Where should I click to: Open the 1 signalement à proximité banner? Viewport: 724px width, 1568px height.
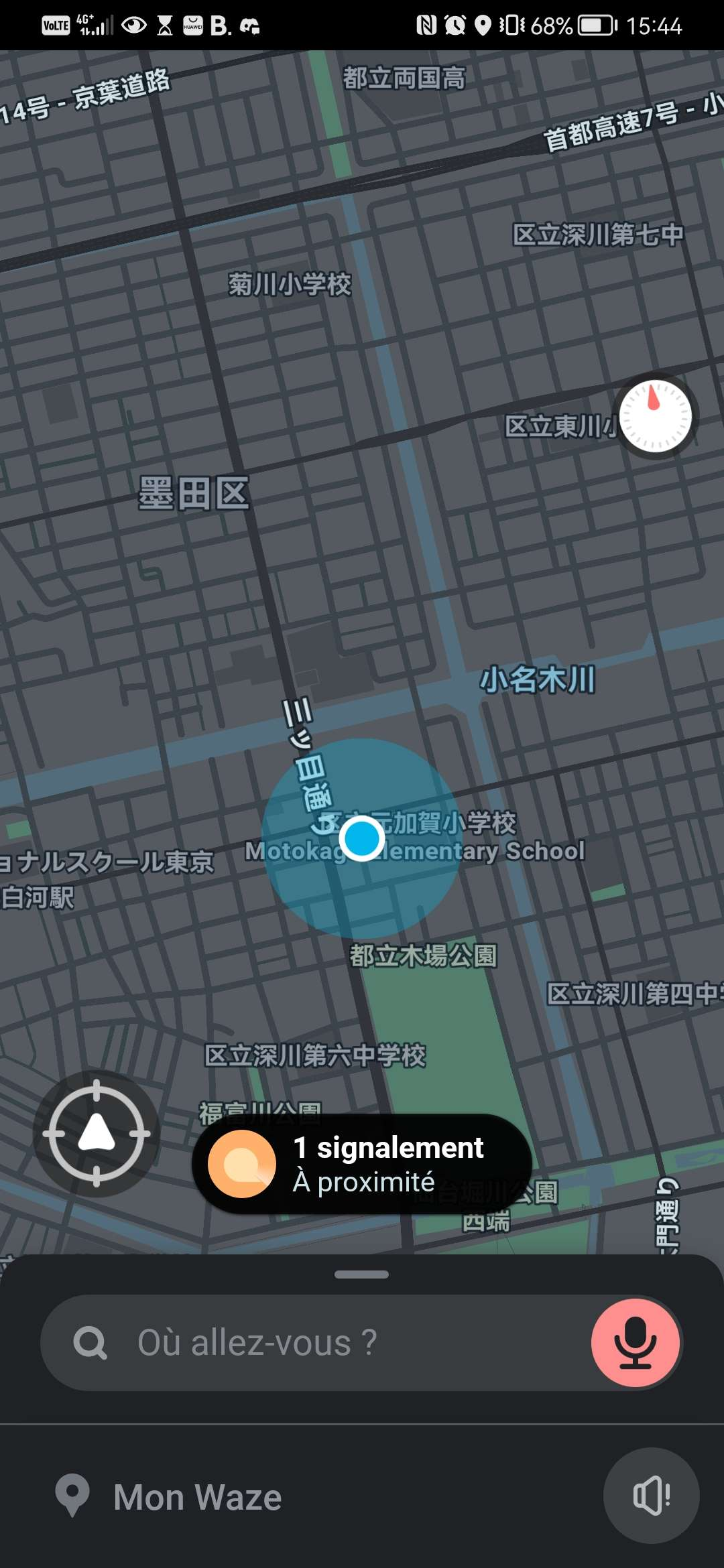pos(362,1164)
